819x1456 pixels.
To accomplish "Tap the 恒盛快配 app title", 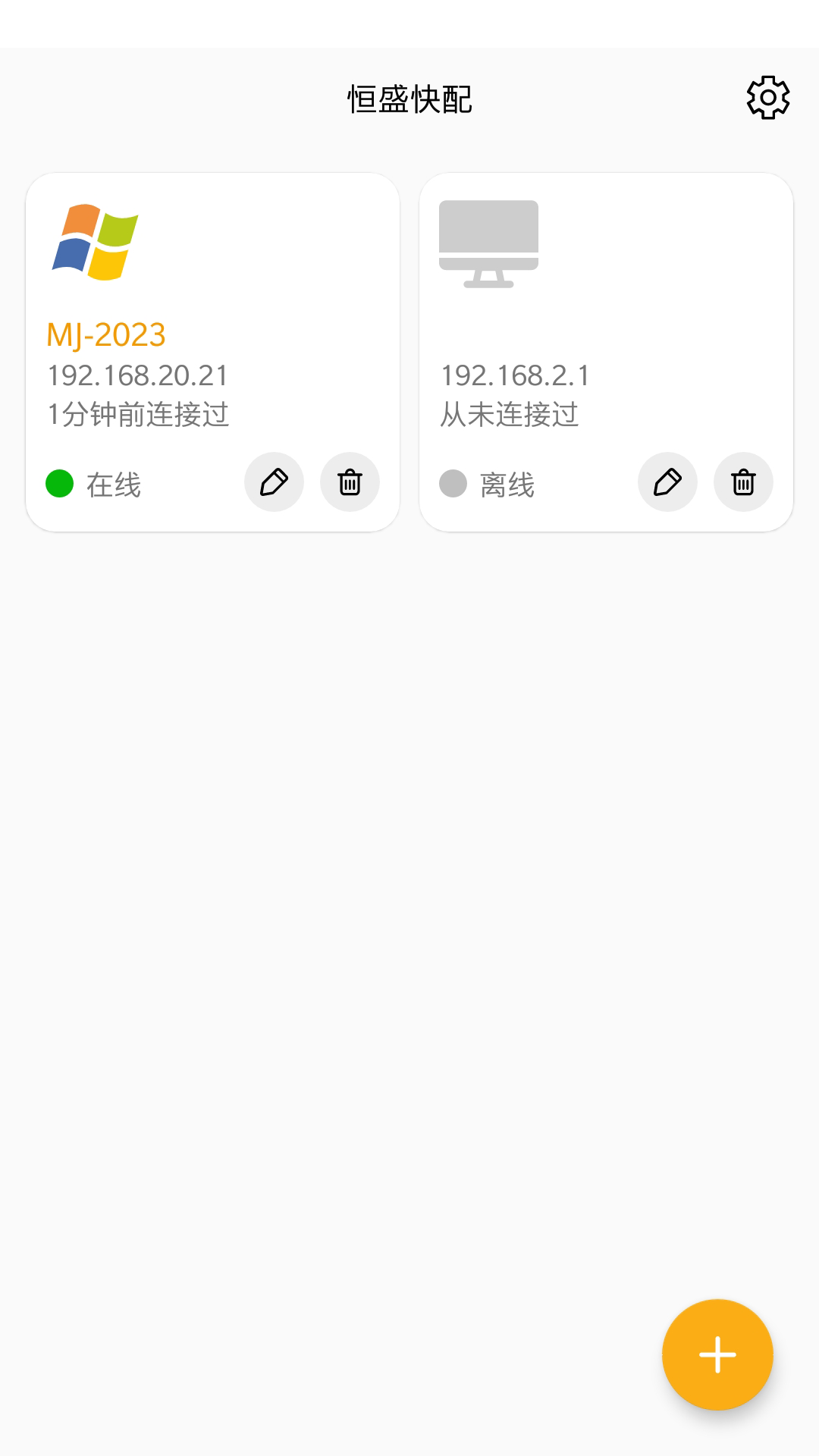I will (409, 99).
